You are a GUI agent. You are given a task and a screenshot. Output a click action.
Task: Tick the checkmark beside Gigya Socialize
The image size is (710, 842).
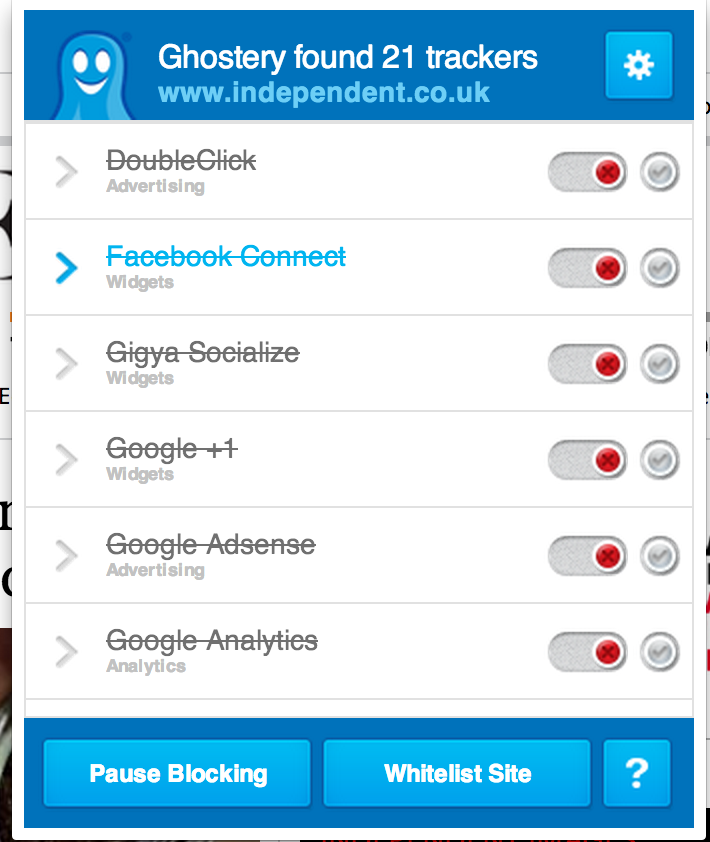click(x=659, y=364)
